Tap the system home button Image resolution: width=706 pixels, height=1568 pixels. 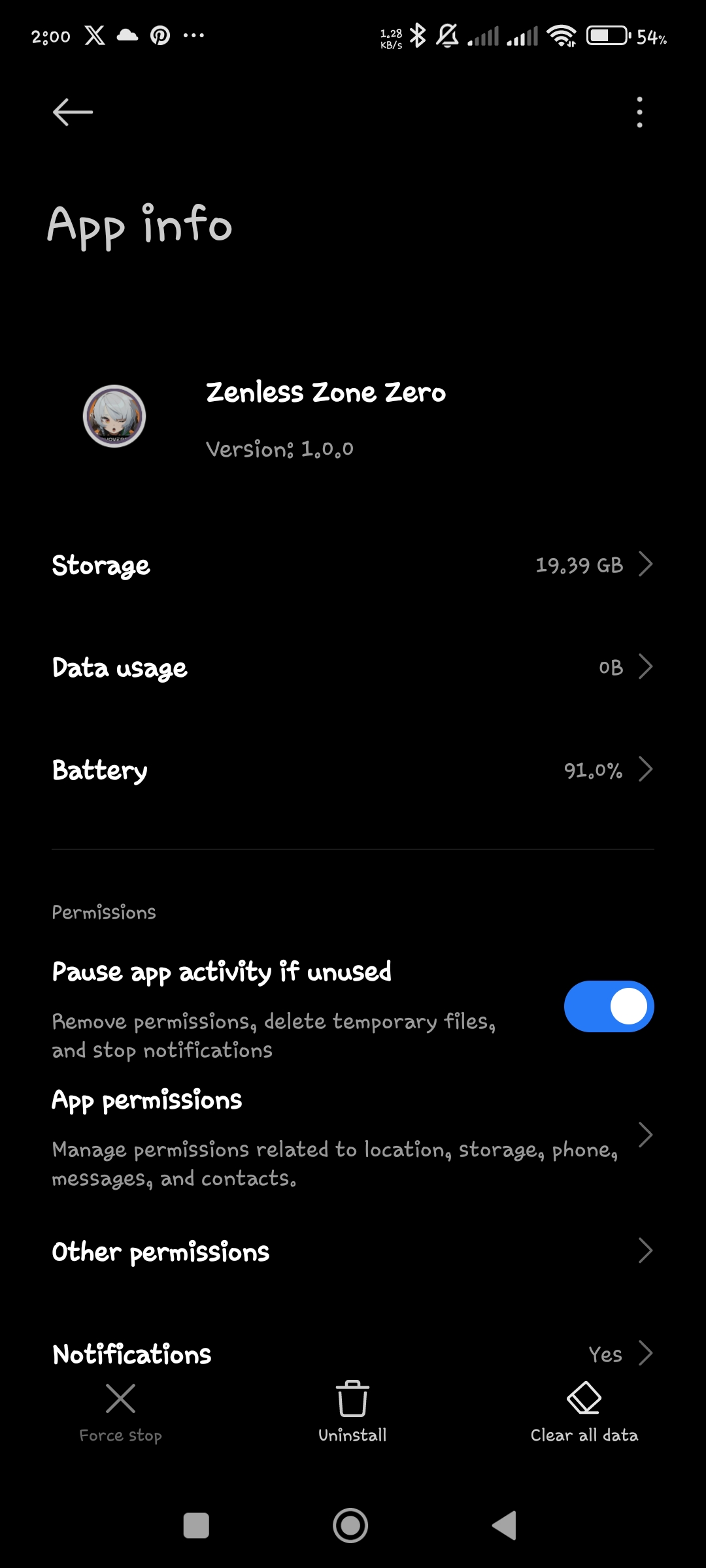(x=350, y=1526)
